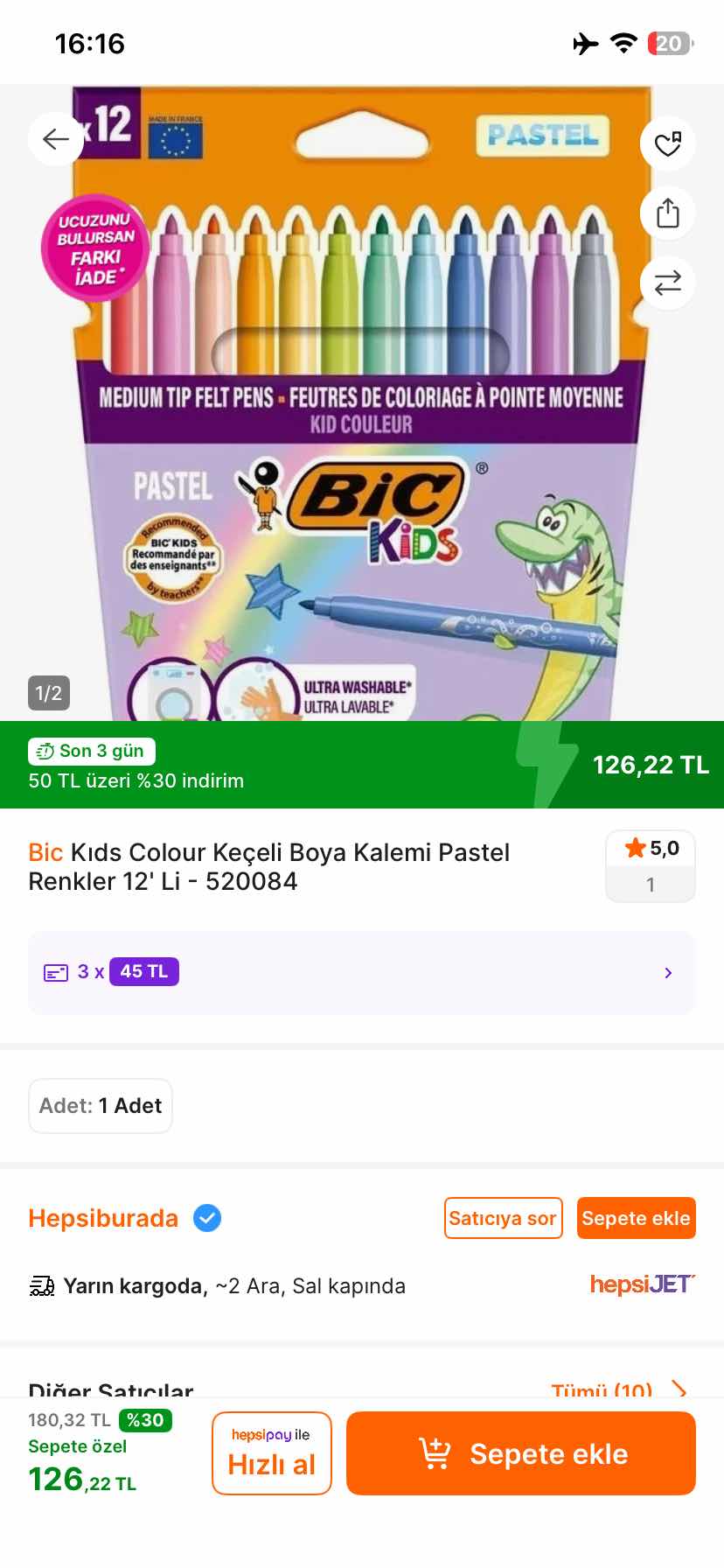Tap Satıcıya sor to ask seller
The image size is (724, 1568).
[x=503, y=1218]
